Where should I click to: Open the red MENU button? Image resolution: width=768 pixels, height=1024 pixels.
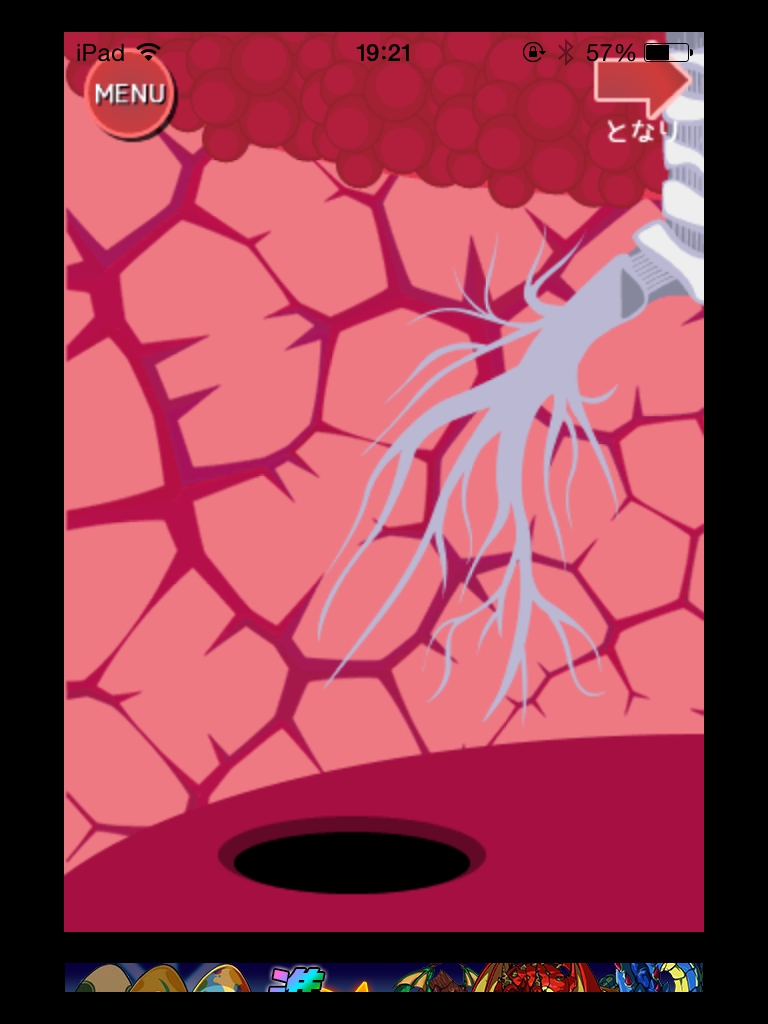[129, 95]
